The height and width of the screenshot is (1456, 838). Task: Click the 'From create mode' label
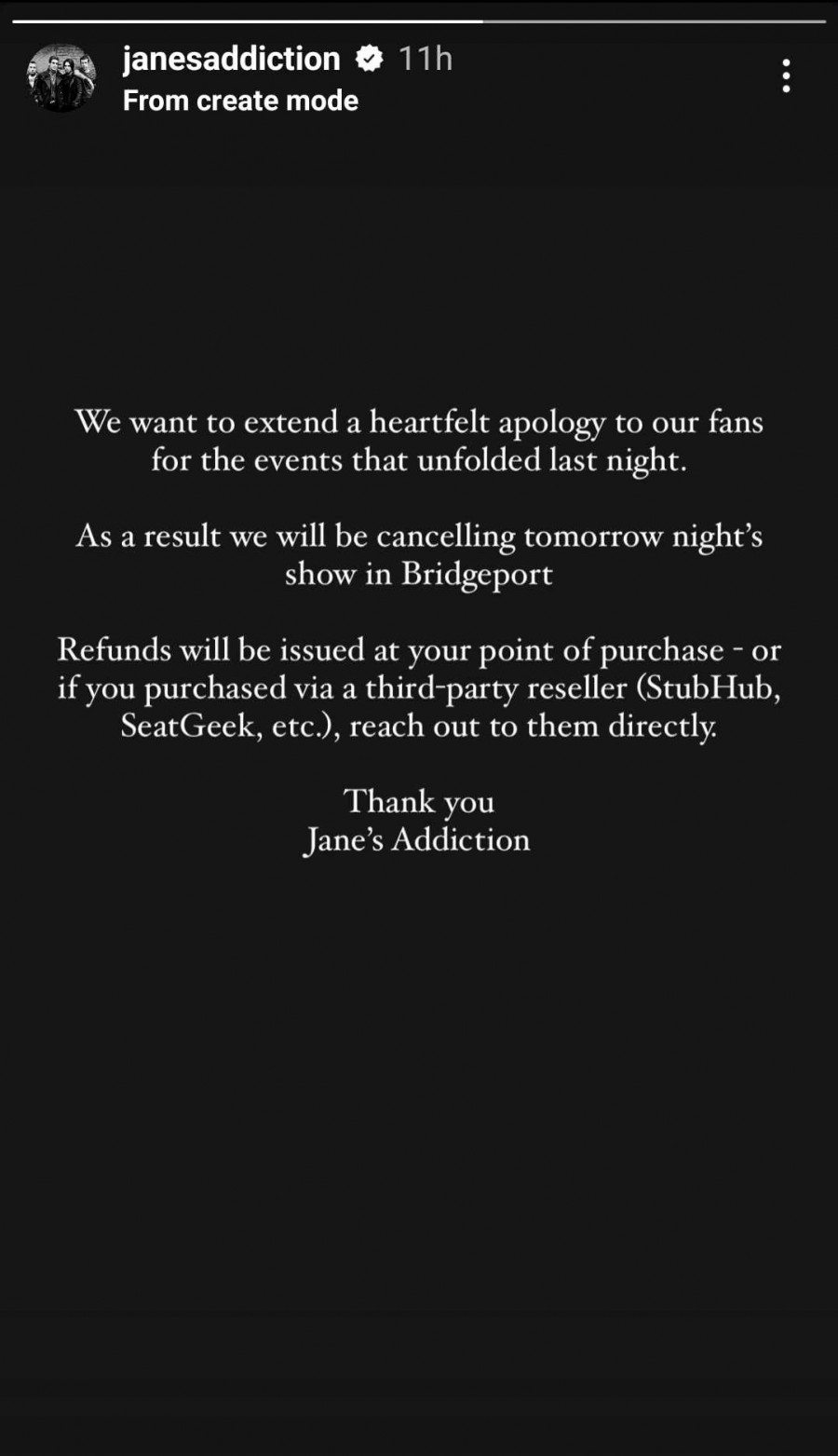240,100
